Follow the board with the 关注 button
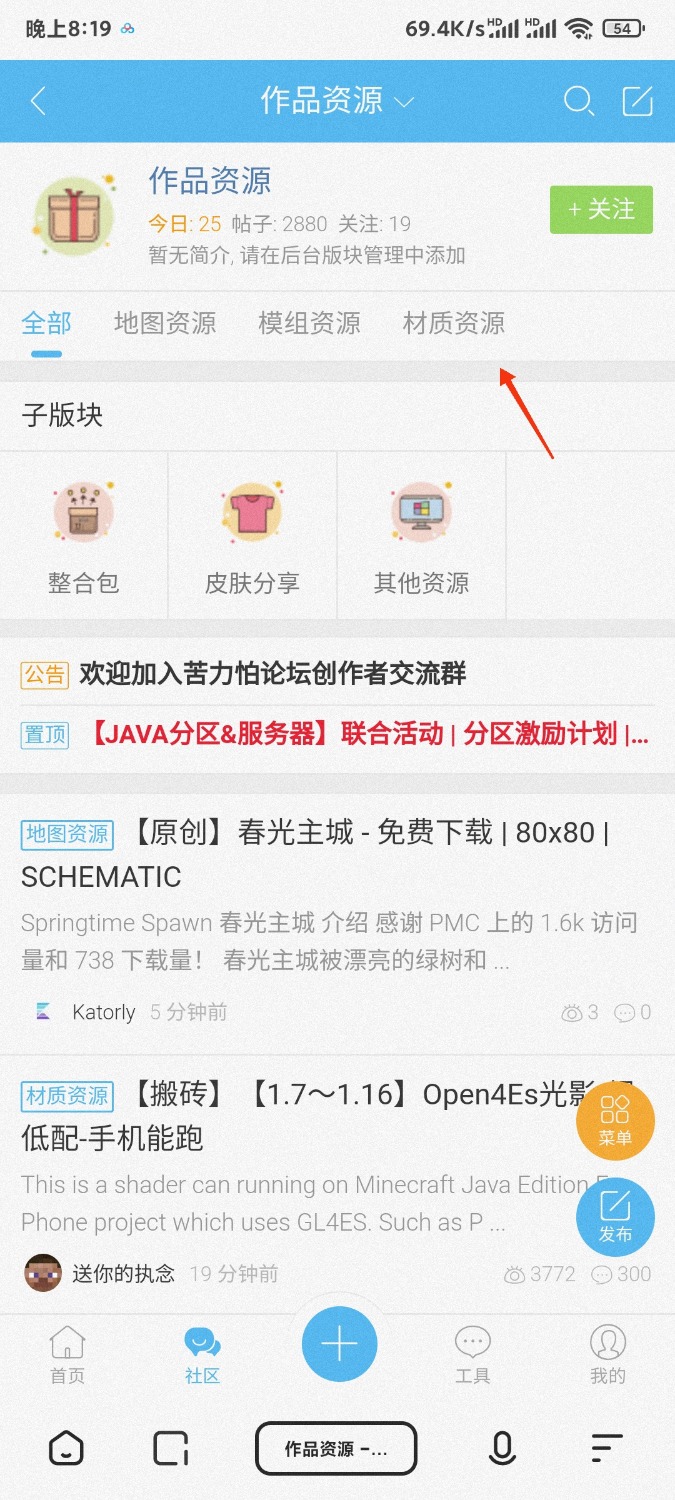 click(601, 210)
